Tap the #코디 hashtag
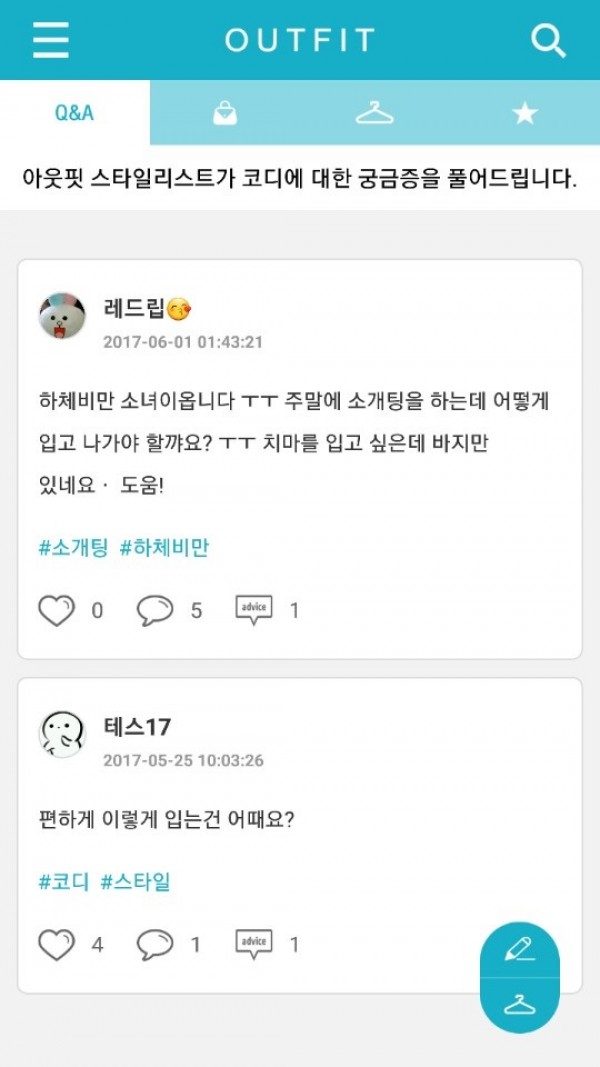This screenshot has width=600, height=1067. [x=64, y=882]
